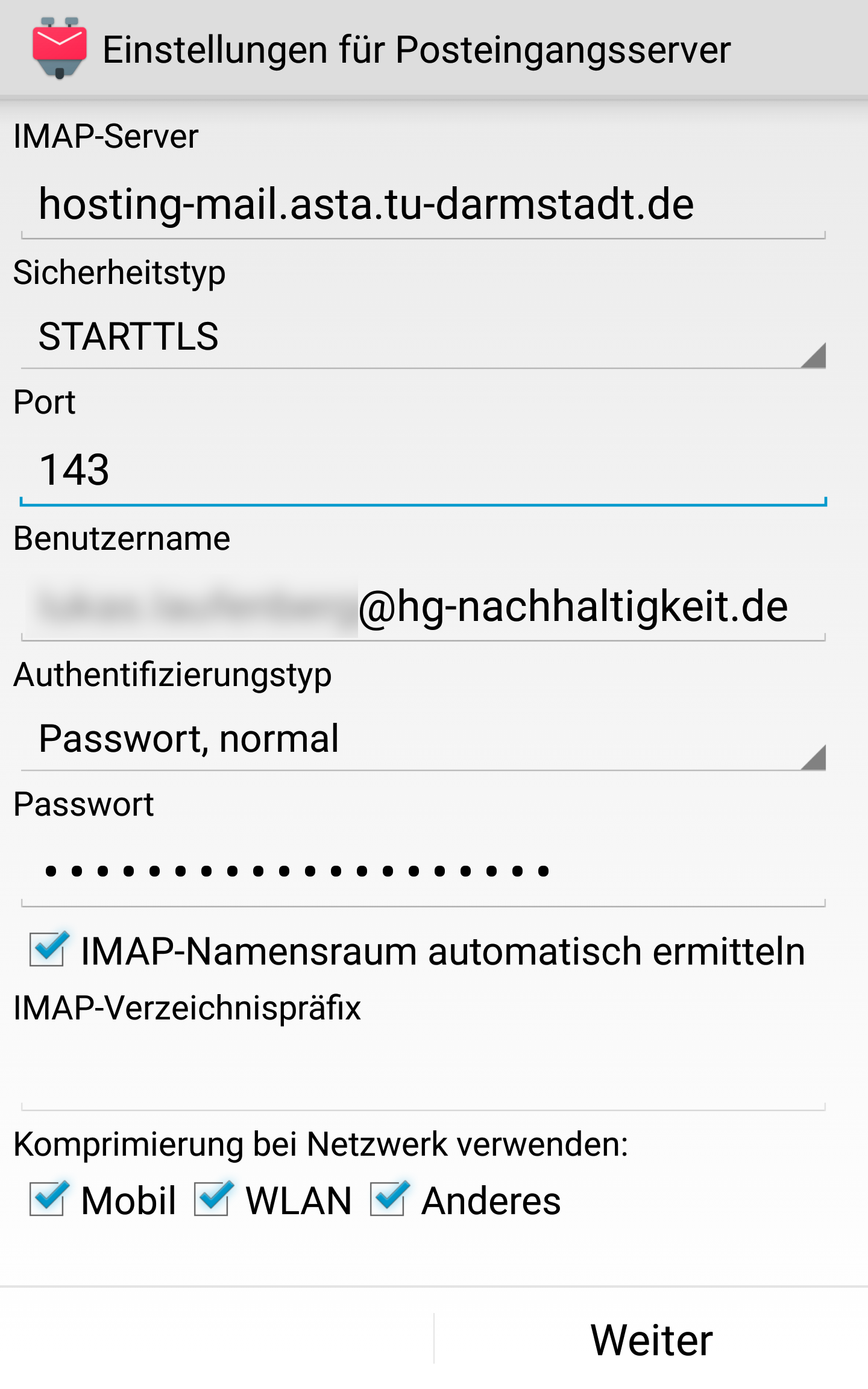Uncheck the Anderes compression checkbox
This screenshot has height=1389, width=868.
[388, 1200]
